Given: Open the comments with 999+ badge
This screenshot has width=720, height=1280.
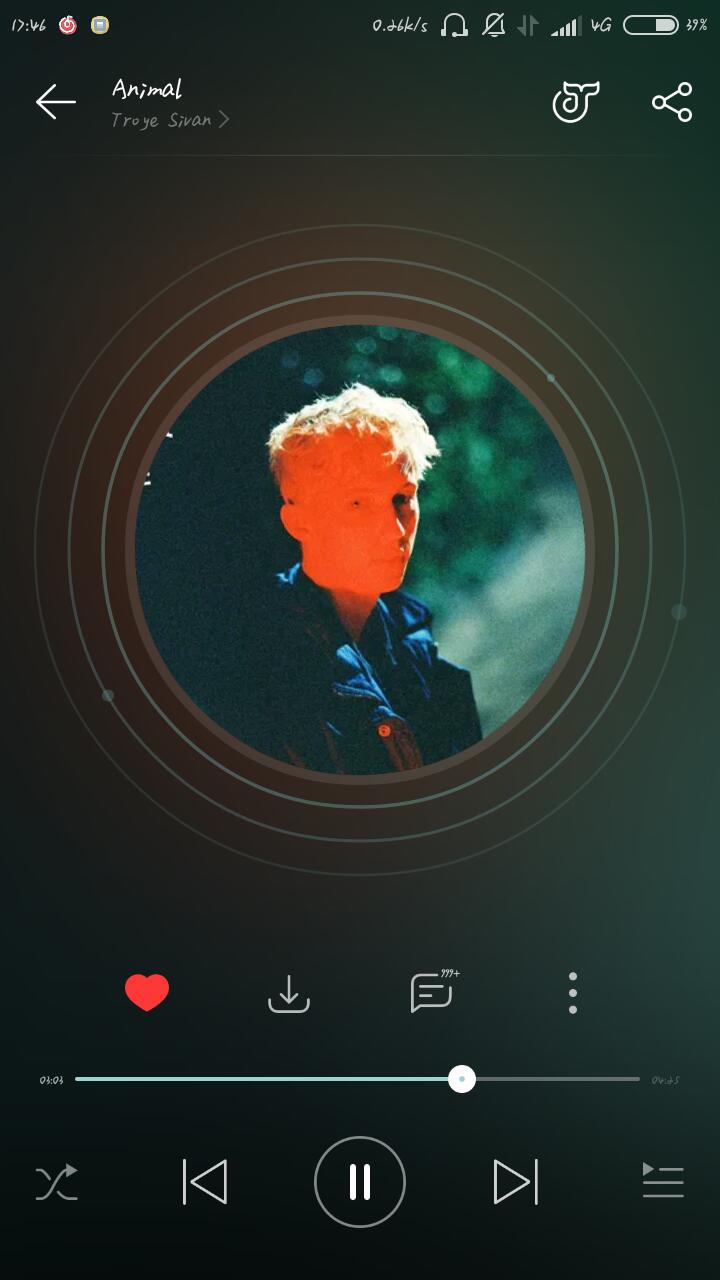Looking at the screenshot, I should point(434,992).
